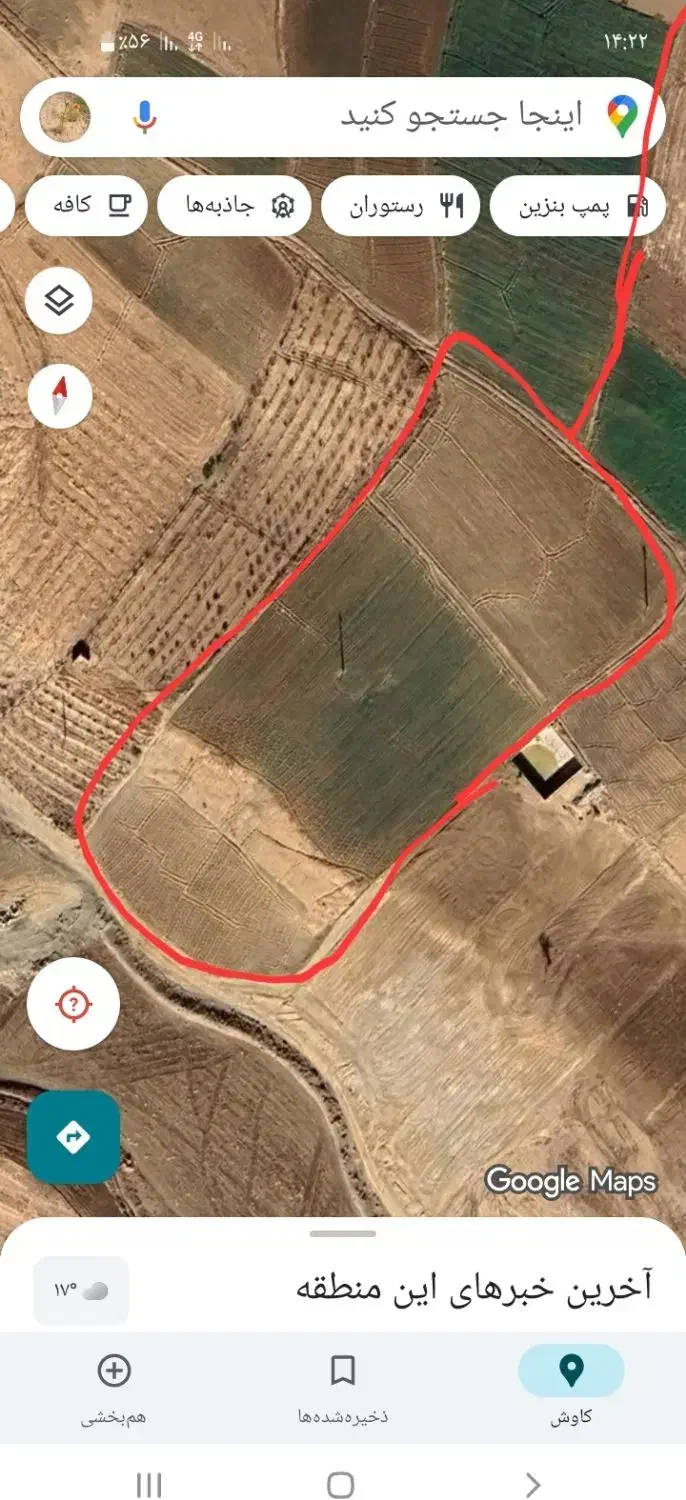
Task: Open the directions button
Action: click(x=74, y=1137)
